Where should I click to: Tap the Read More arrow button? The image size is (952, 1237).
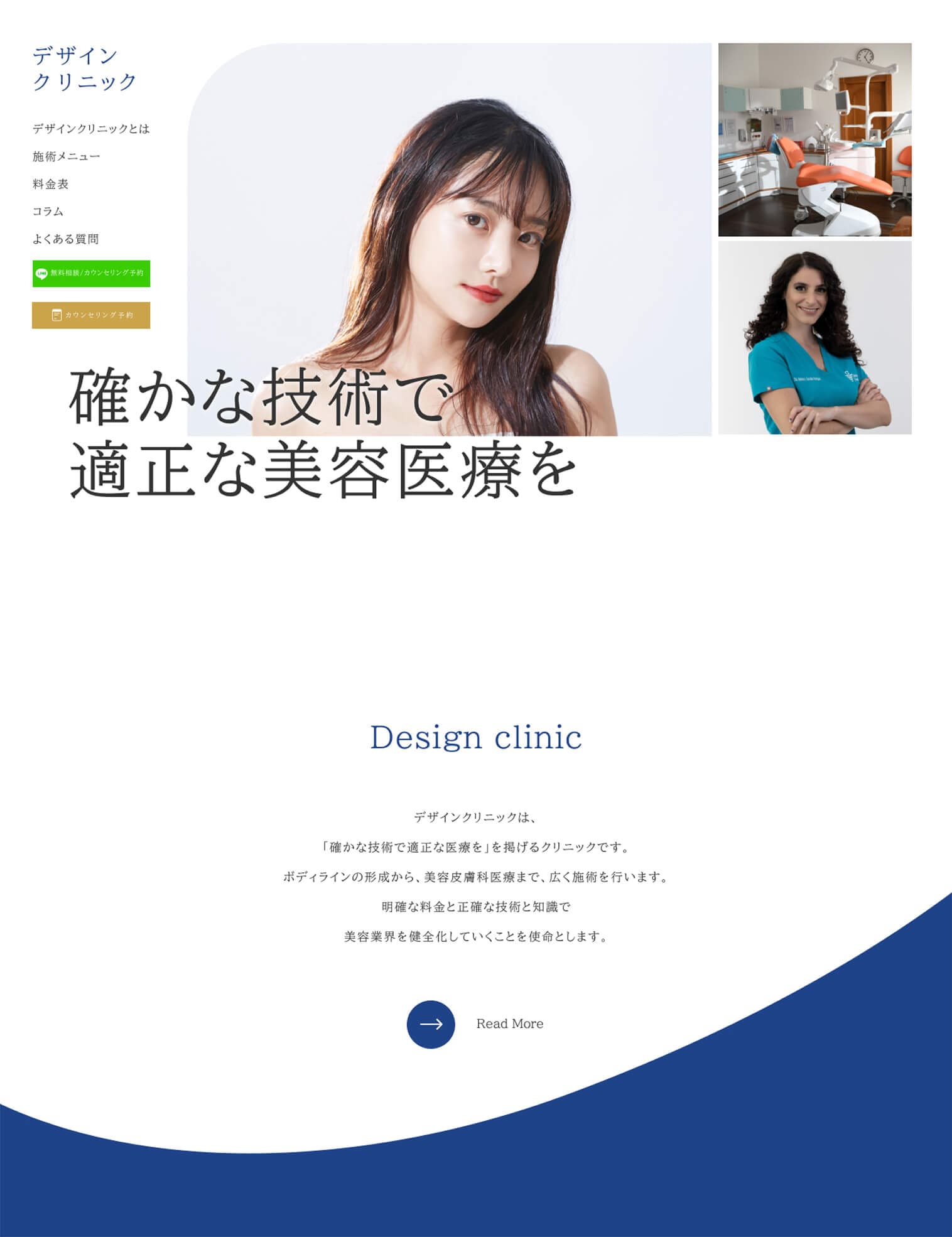[x=431, y=1024]
